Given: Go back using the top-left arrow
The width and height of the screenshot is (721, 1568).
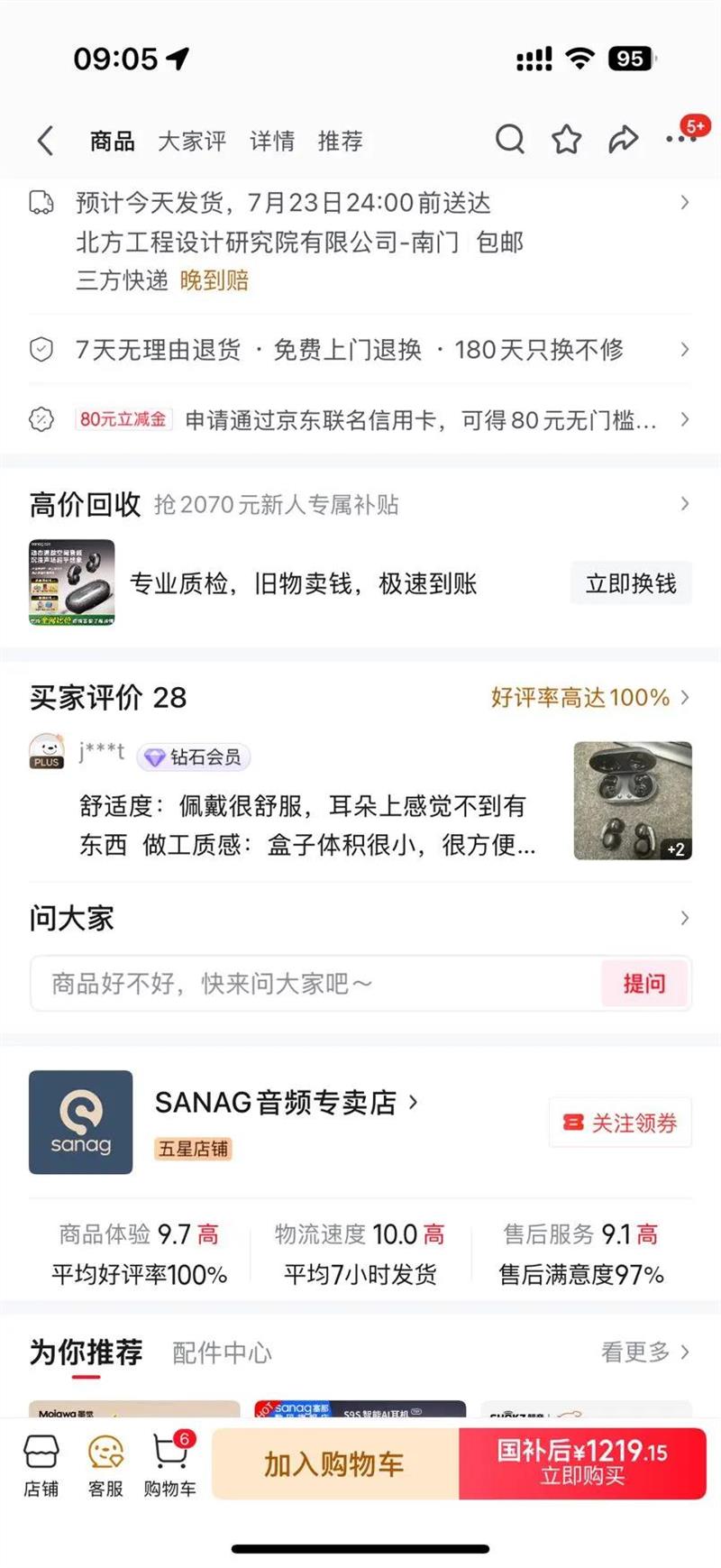Looking at the screenshot, I should click(46, 141).
